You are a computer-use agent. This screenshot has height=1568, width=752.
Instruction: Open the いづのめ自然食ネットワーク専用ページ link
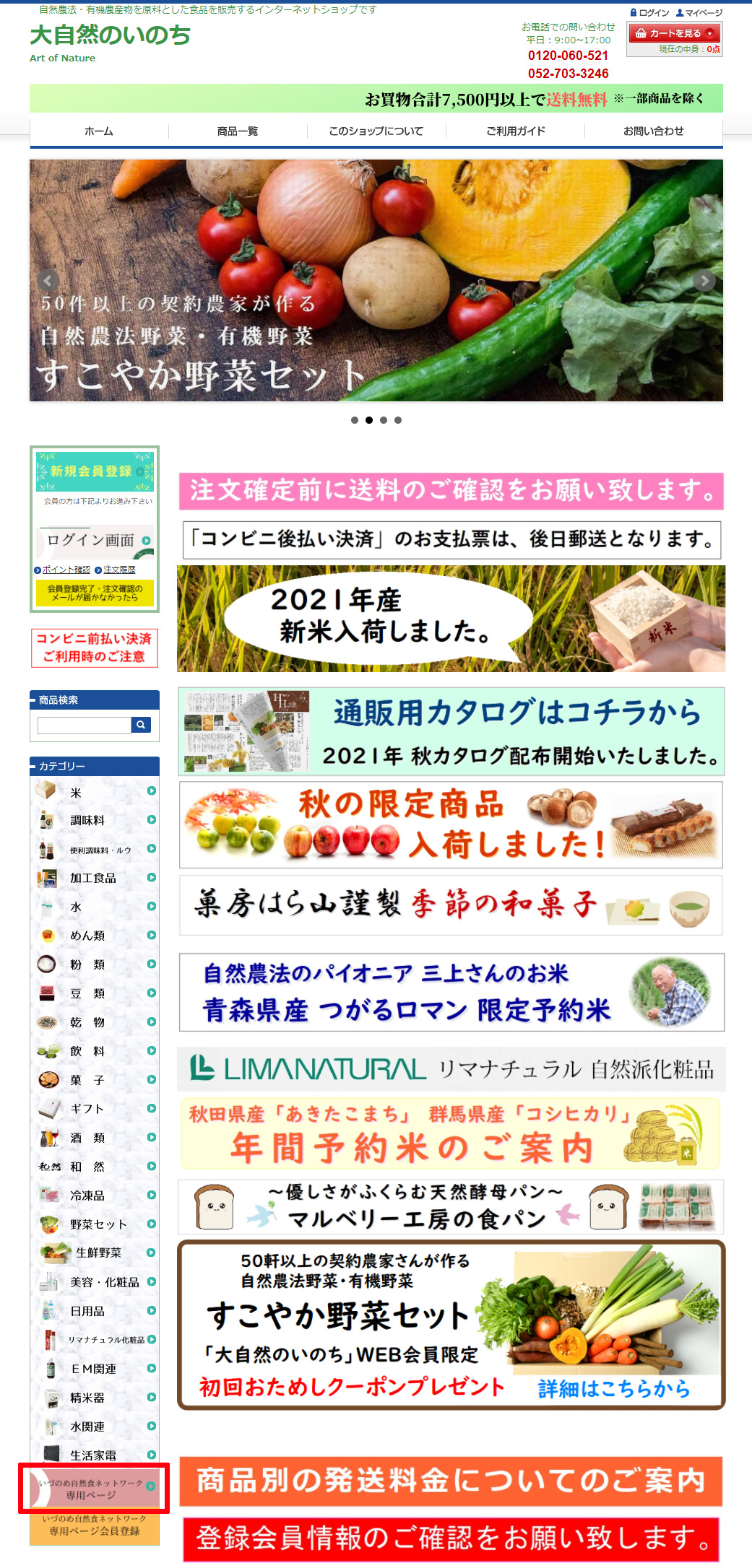point(95,1488)
